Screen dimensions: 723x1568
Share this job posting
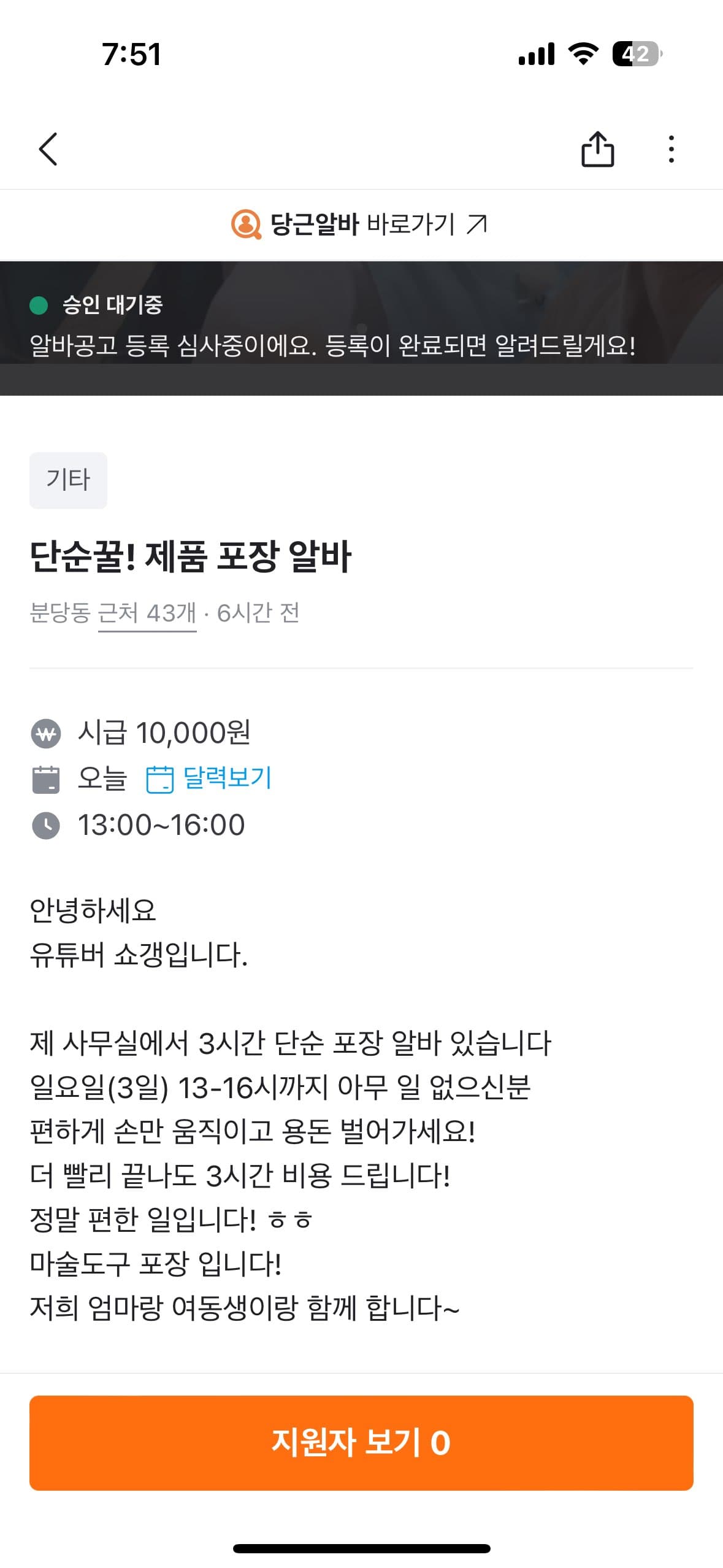597,149
